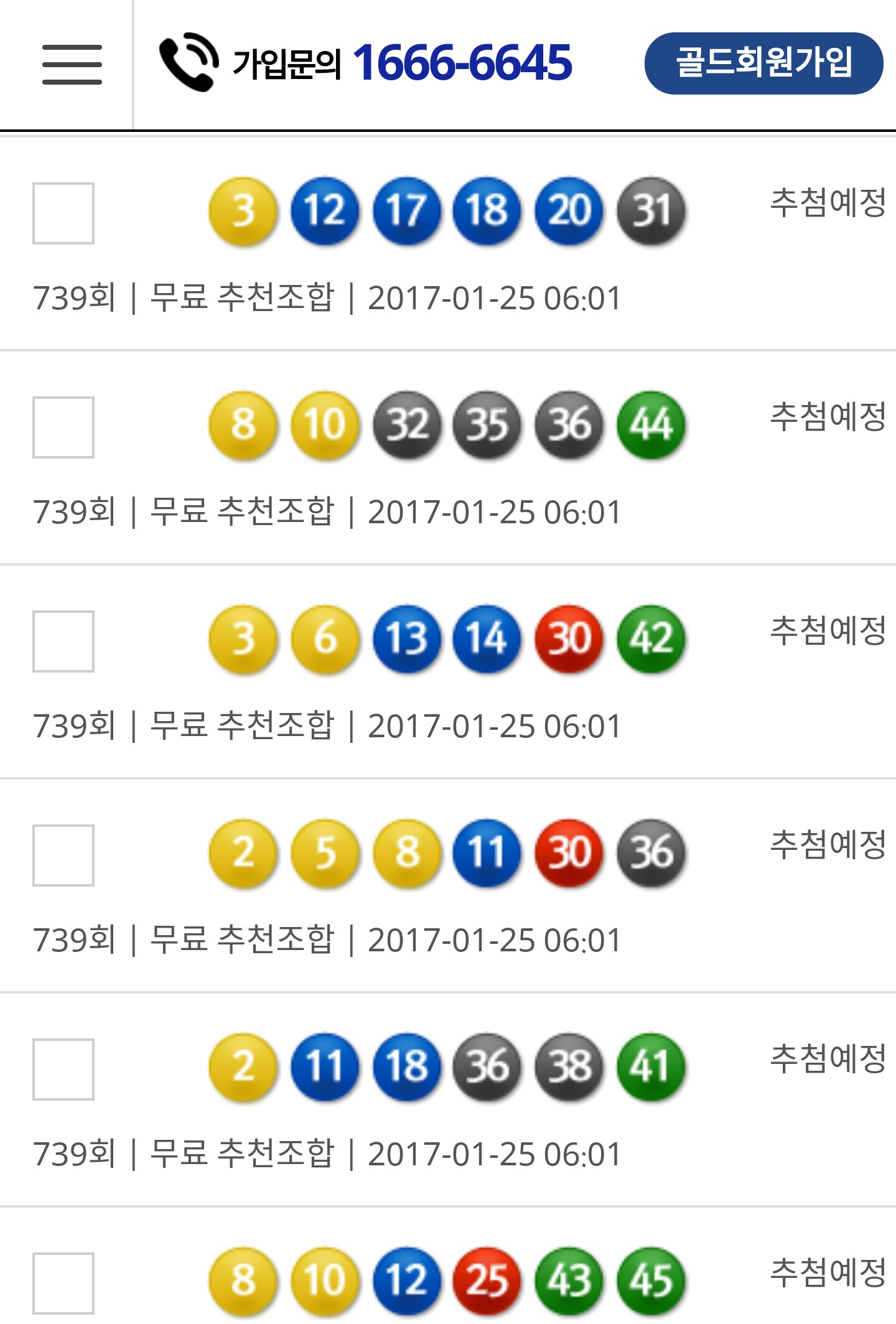Tap the 골드회원가입 button

763,63
